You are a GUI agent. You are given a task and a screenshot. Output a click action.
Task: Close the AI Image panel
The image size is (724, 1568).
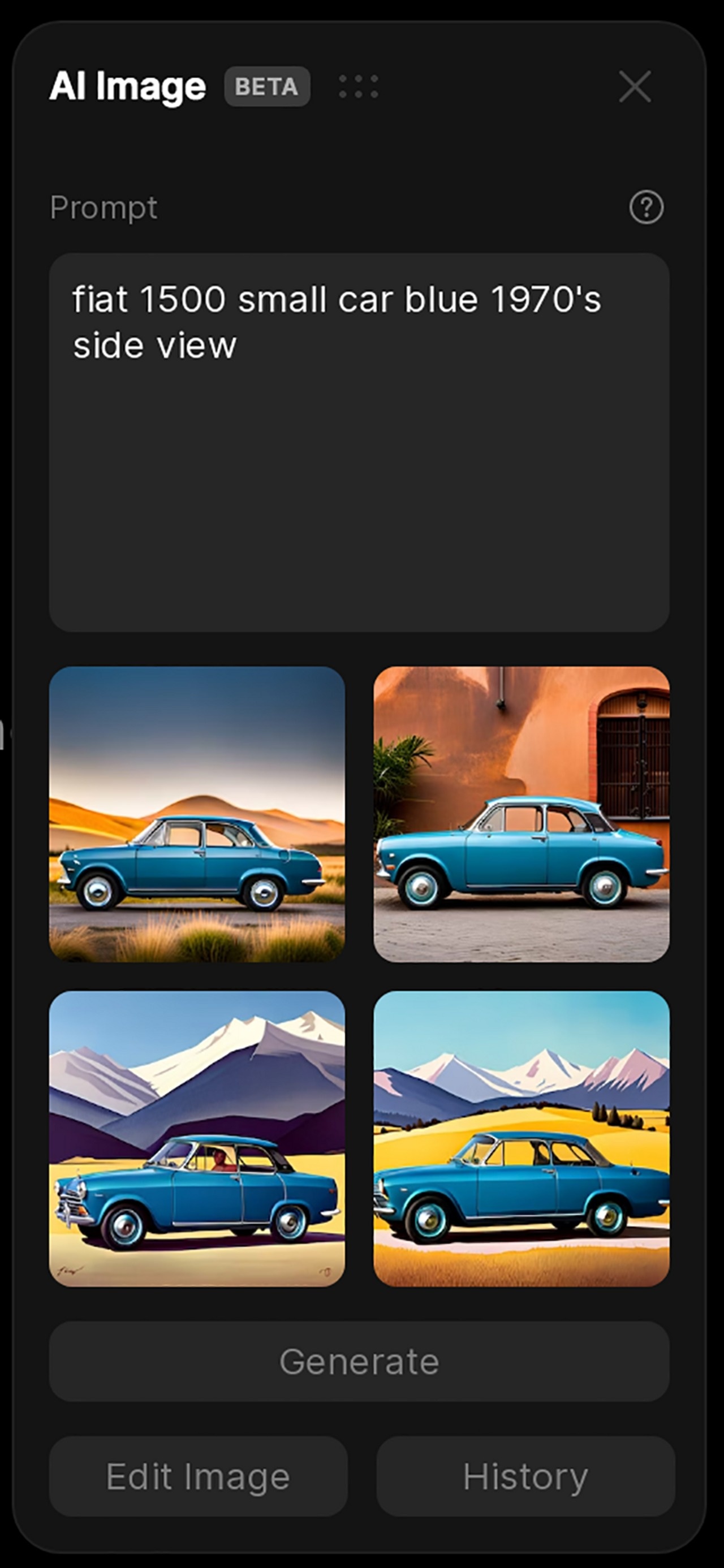[635, 87]
